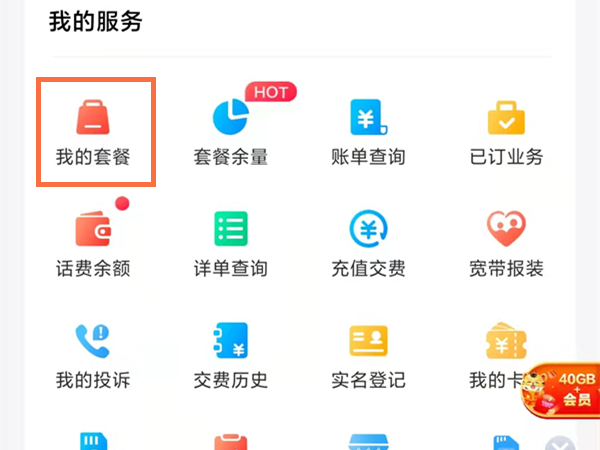Open 账单查询
Image resolution: width=600 pixels, height=450 pixels.
coord(368,130)
